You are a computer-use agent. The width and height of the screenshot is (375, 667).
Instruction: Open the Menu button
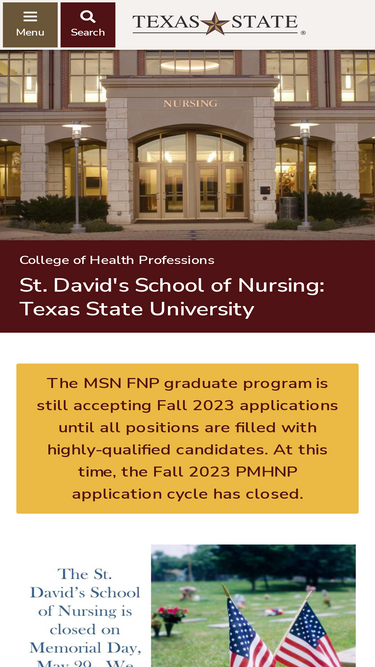click(30, 25)
